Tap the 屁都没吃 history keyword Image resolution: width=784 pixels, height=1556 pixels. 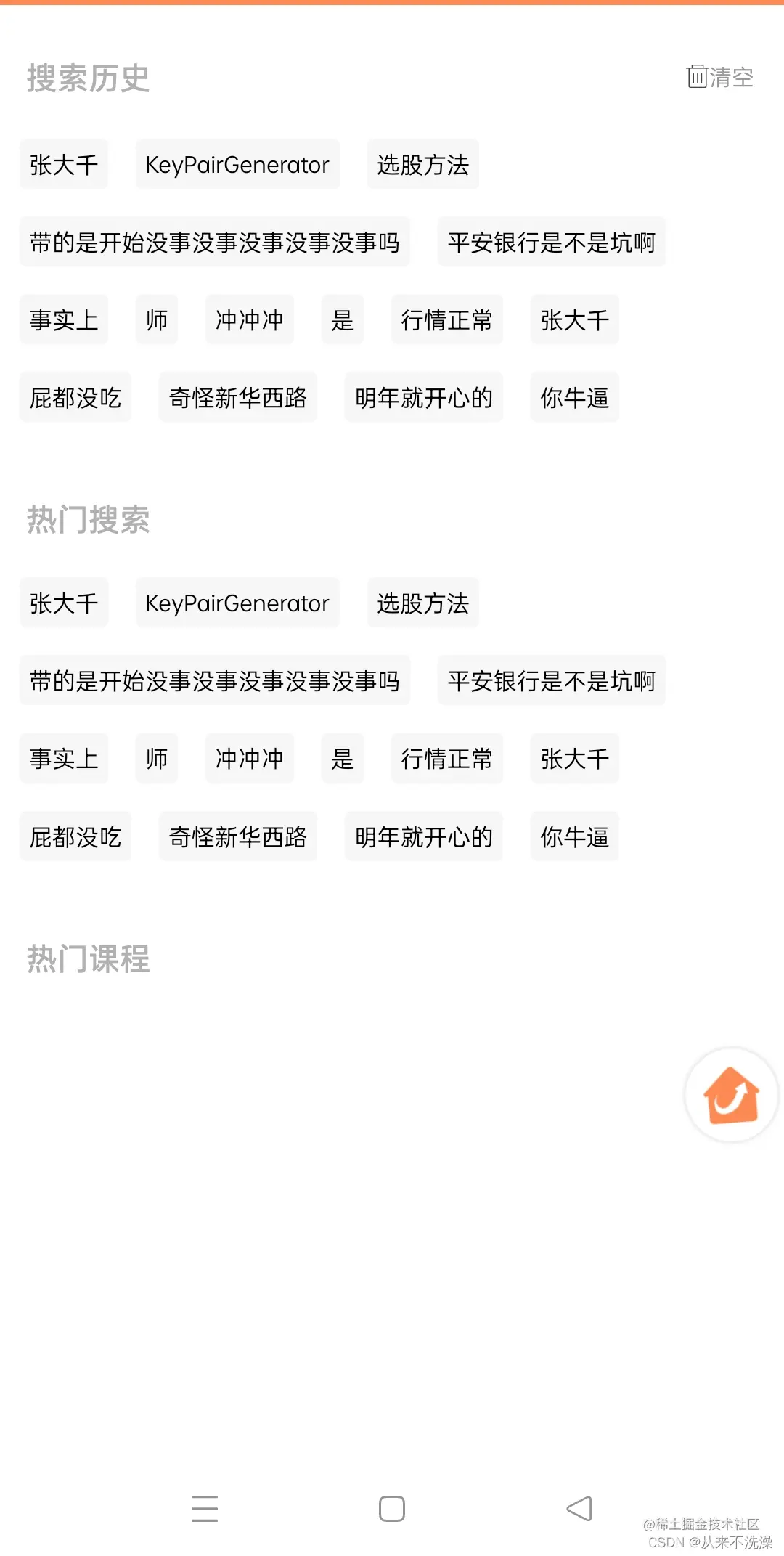point(75,398)
